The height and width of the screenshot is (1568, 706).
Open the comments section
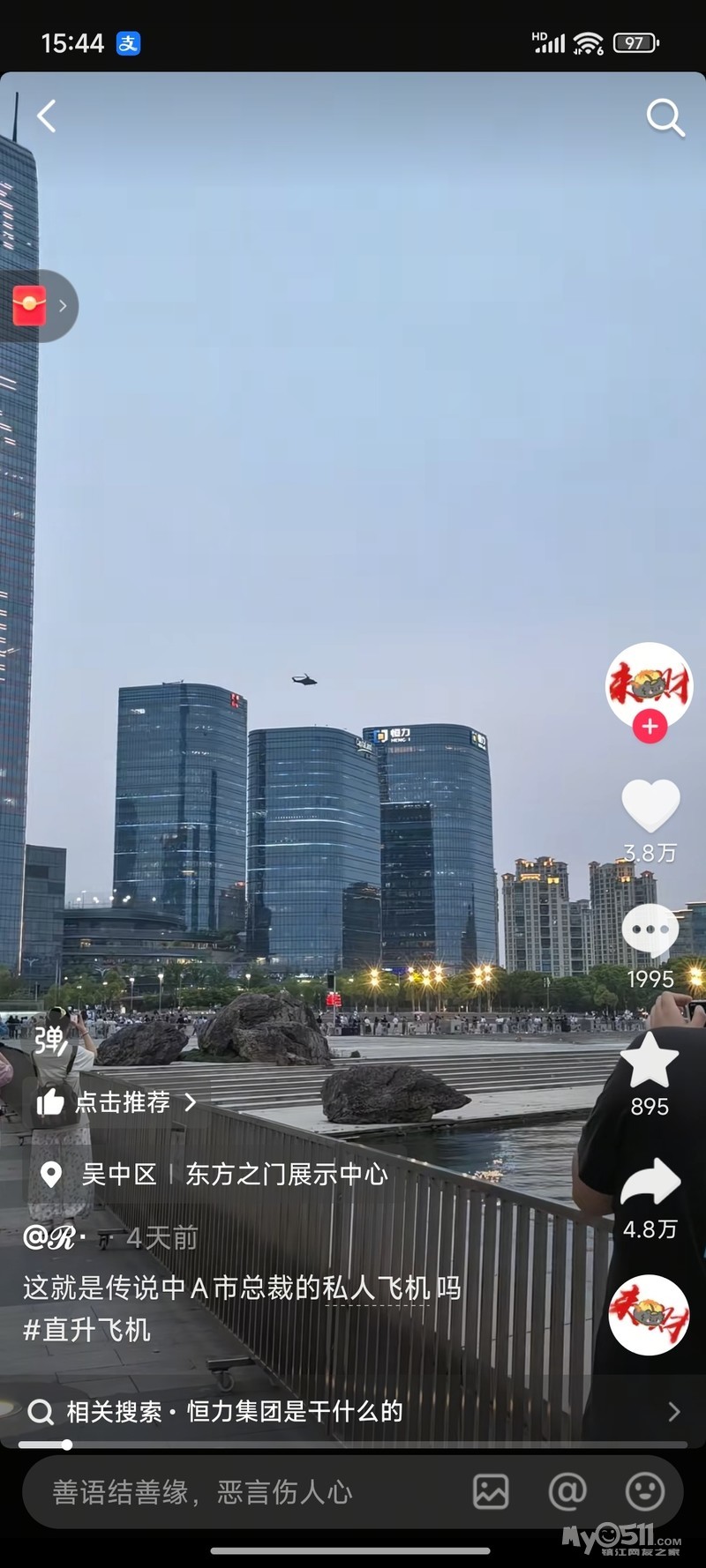tap(650, 932)
